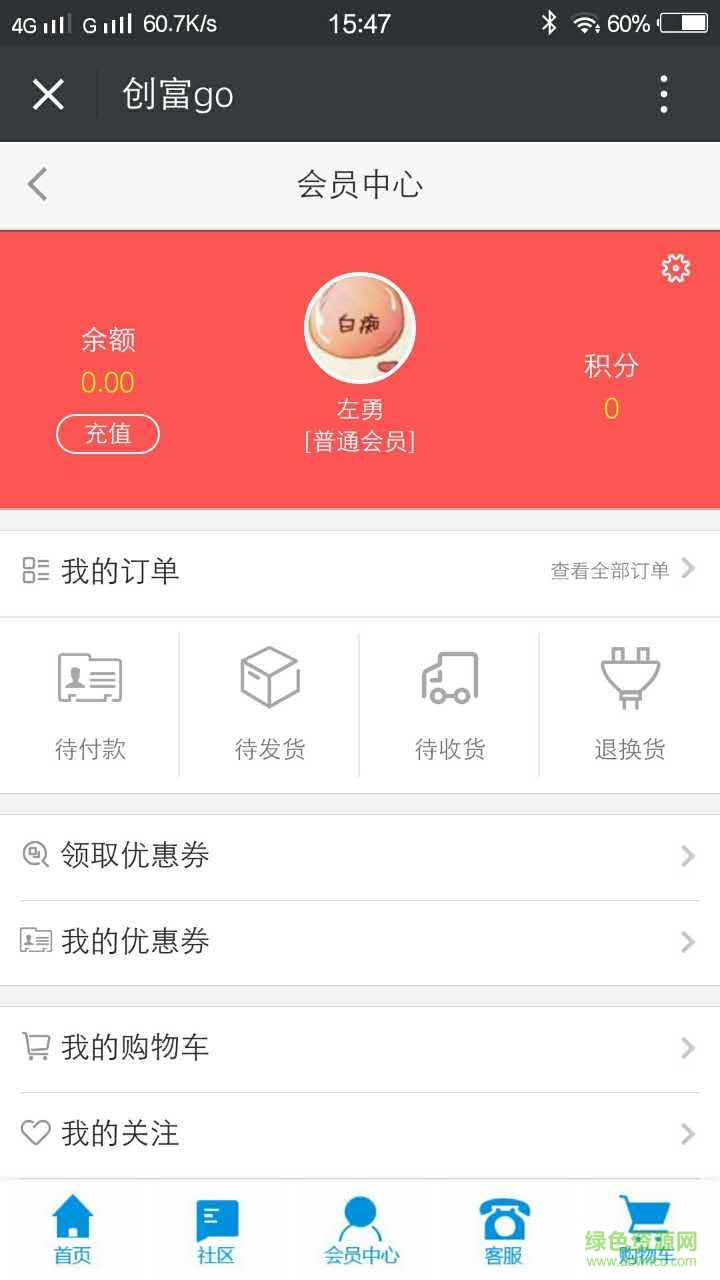The width and height of the screenshot is (720, 1280).
Task: Show 待发货 orders awaiting shipment
Action: 270,705
